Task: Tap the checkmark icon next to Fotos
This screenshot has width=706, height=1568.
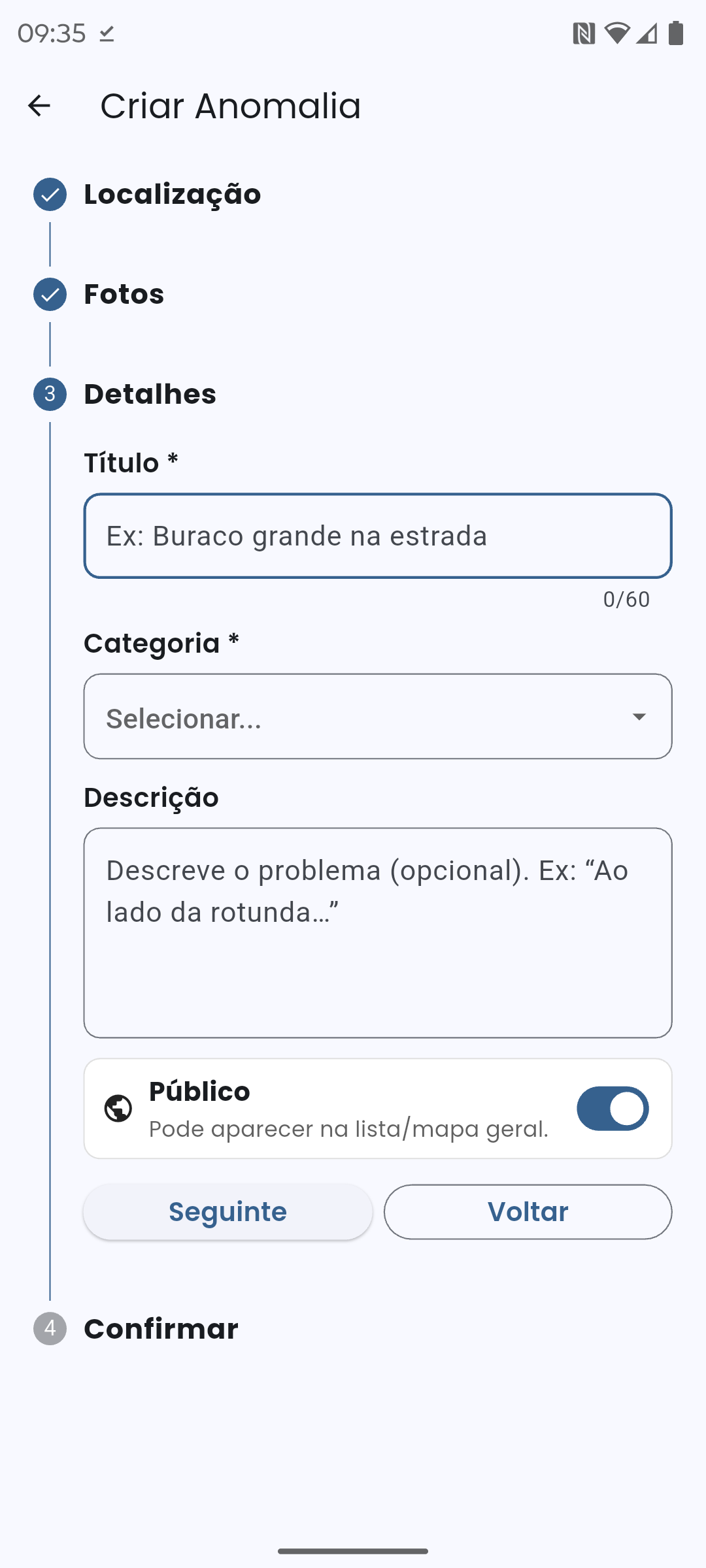Action: pyautogui.click(x=49, y=294)
